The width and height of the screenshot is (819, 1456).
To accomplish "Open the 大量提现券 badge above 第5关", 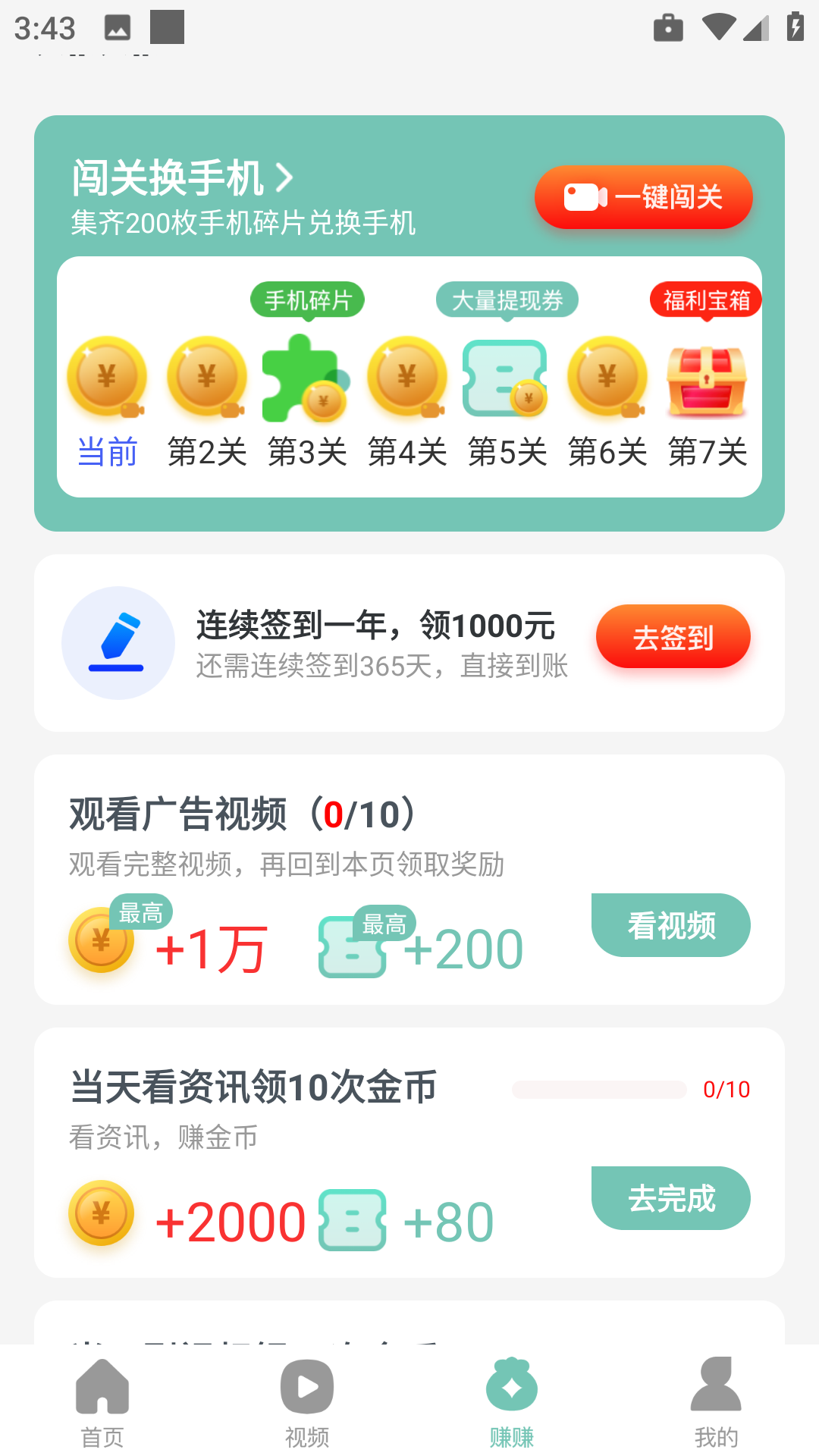I will [508, 300].
